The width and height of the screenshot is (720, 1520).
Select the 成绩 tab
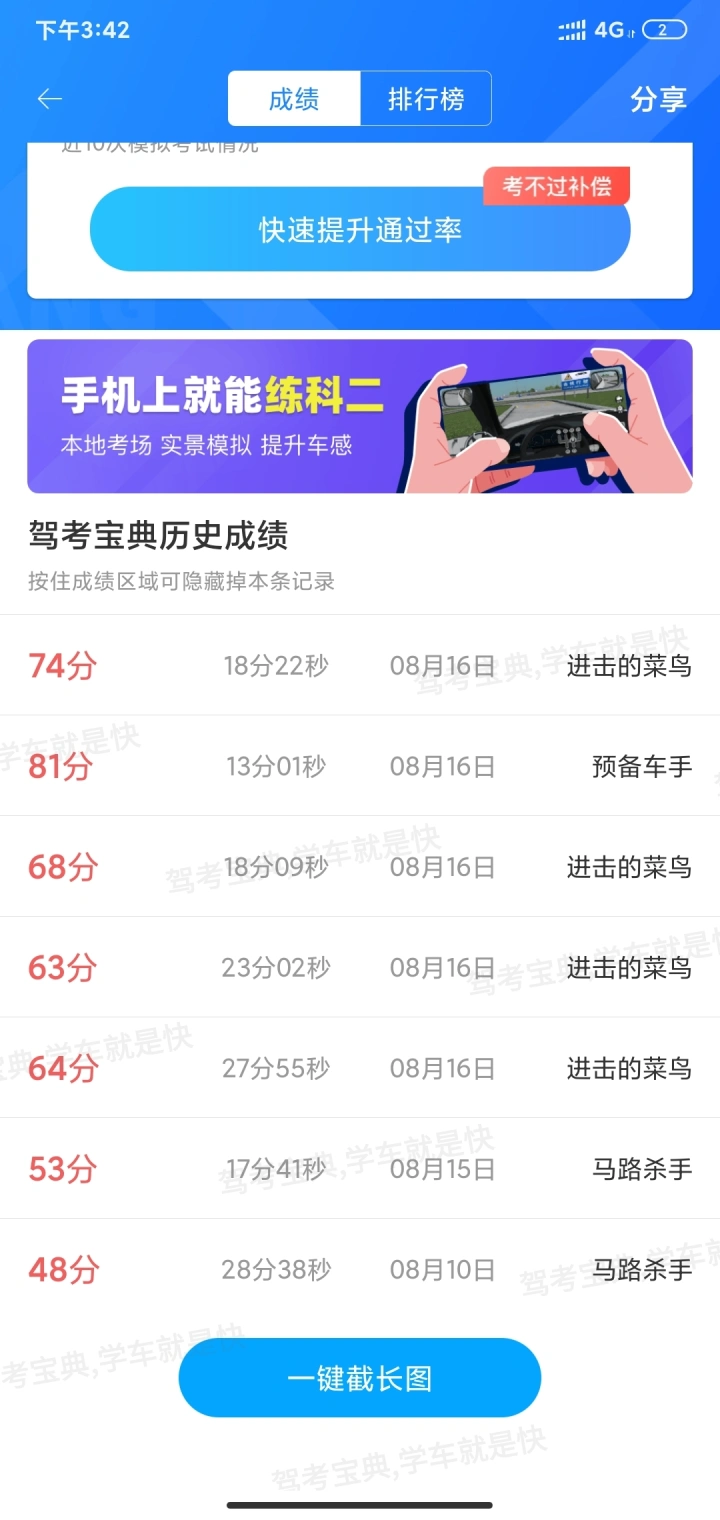click(x=294, y=99)
